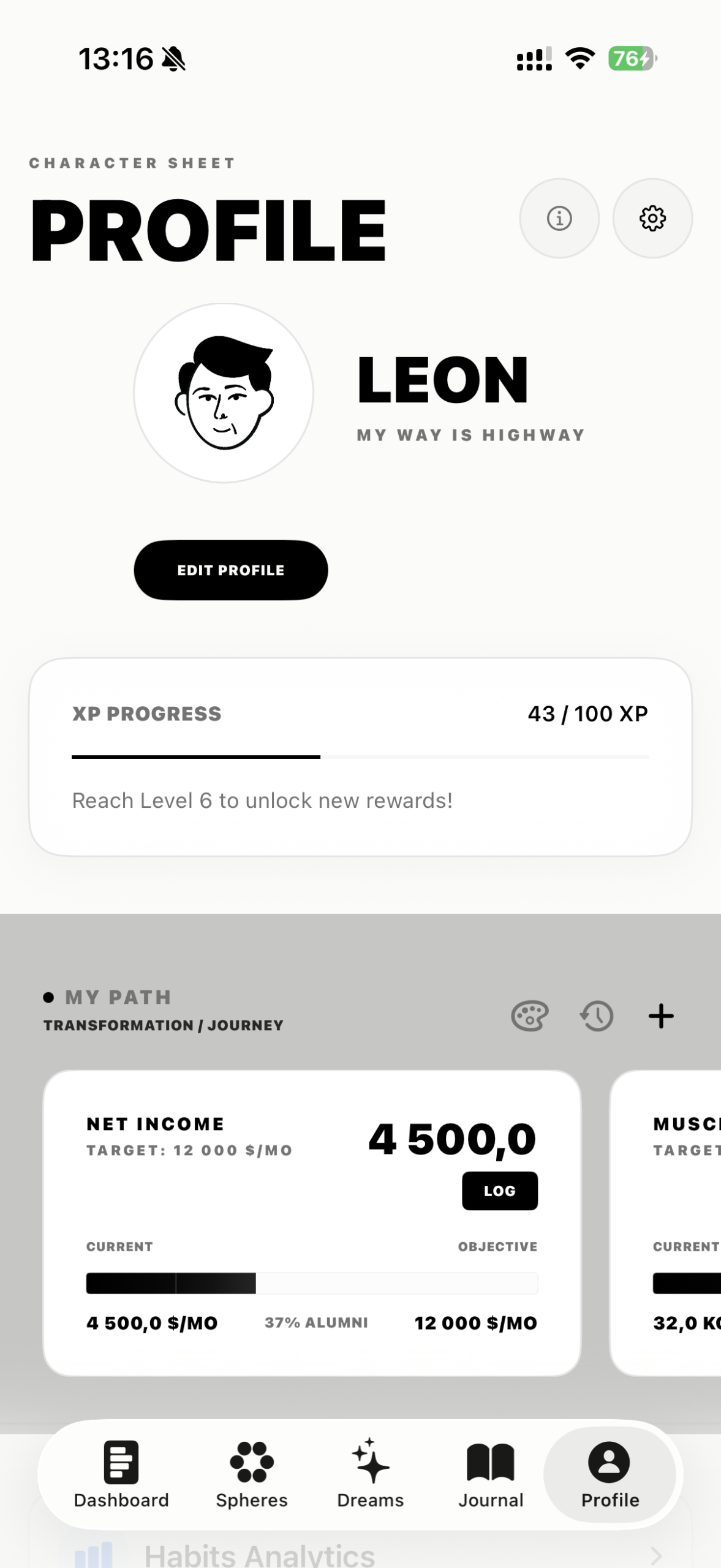The width and height of the screenshot is (721, 1568).
Task: Tap the Profile person icon
Action: [x=609, y=1461]
